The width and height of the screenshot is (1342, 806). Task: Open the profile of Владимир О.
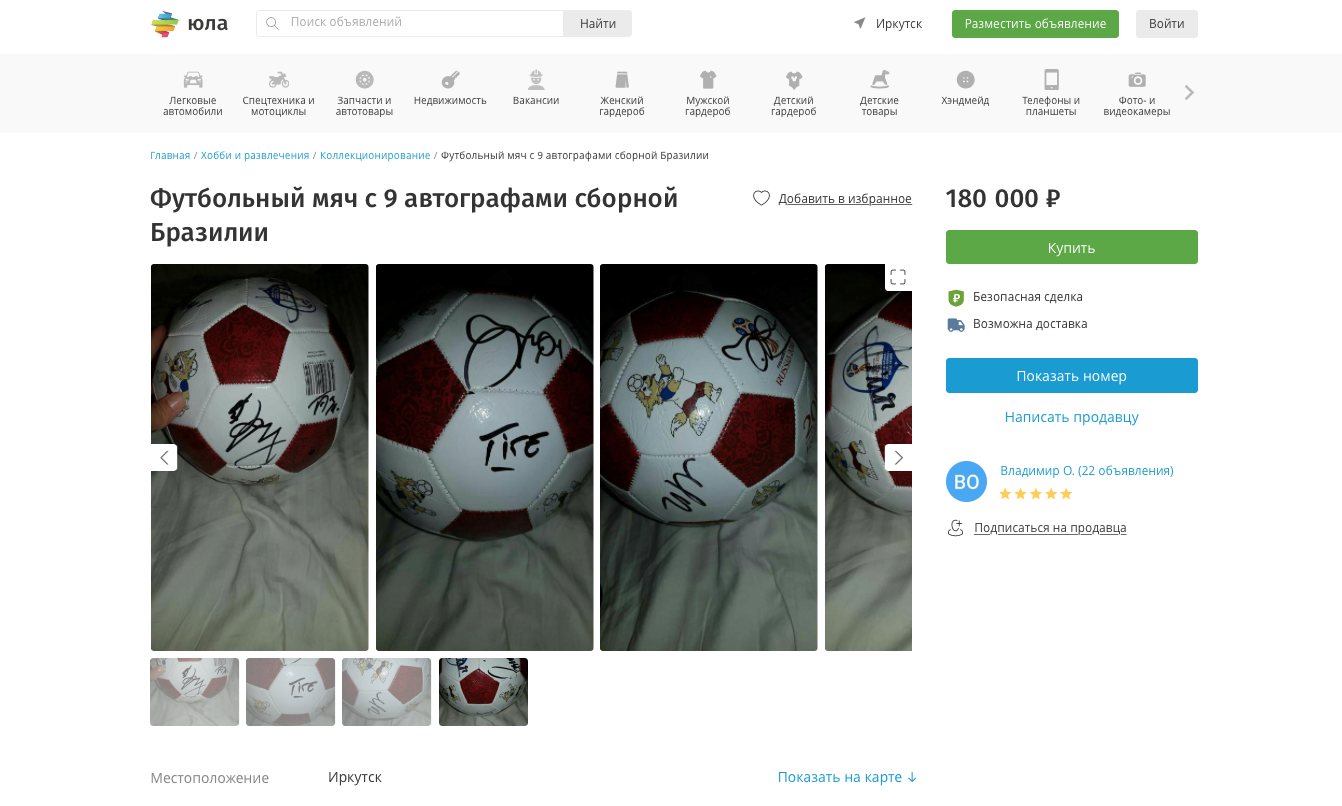(x=1086, y=471)
